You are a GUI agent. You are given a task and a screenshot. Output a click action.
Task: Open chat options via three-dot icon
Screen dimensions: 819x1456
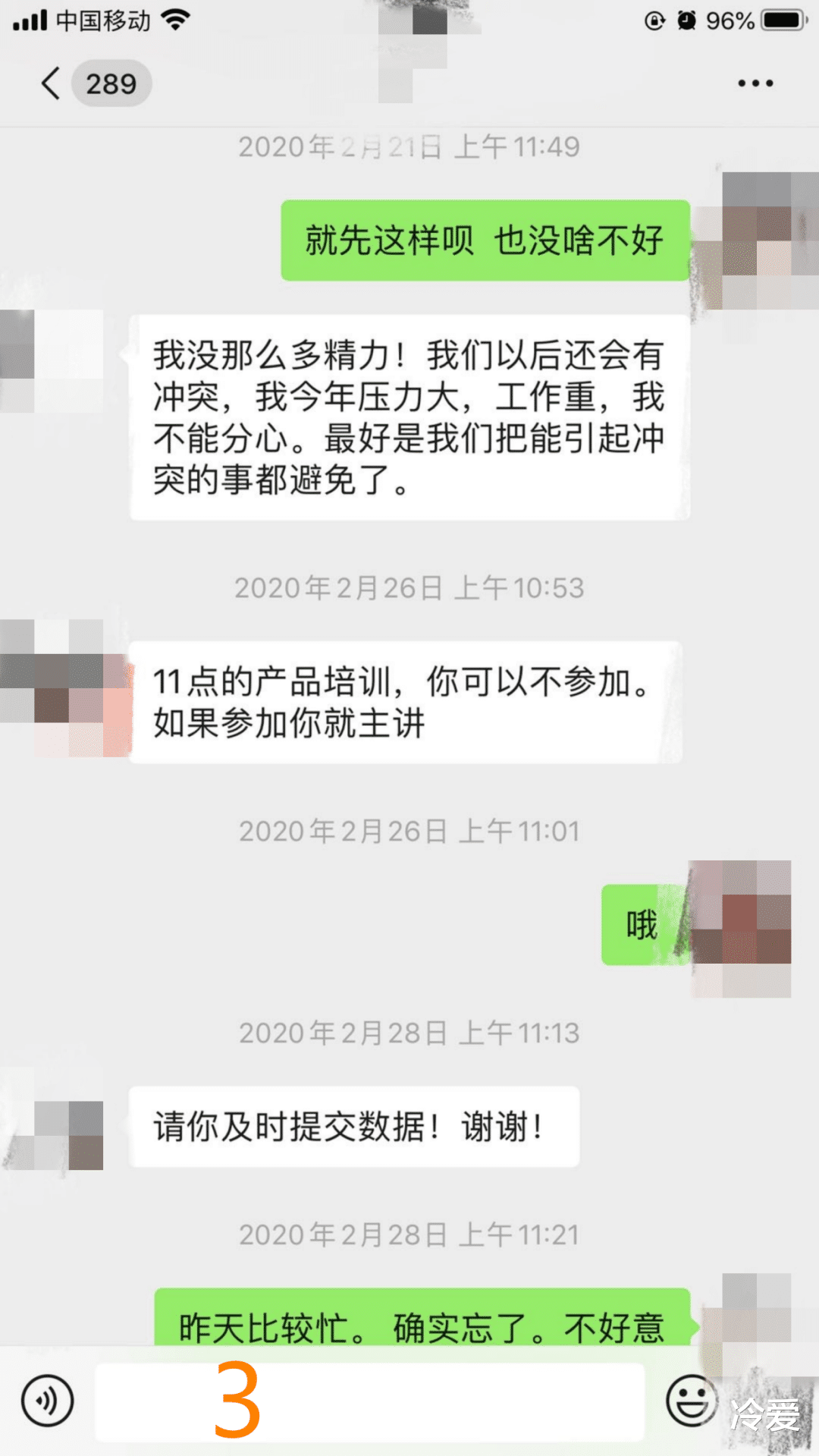click(x=753, y=83)
